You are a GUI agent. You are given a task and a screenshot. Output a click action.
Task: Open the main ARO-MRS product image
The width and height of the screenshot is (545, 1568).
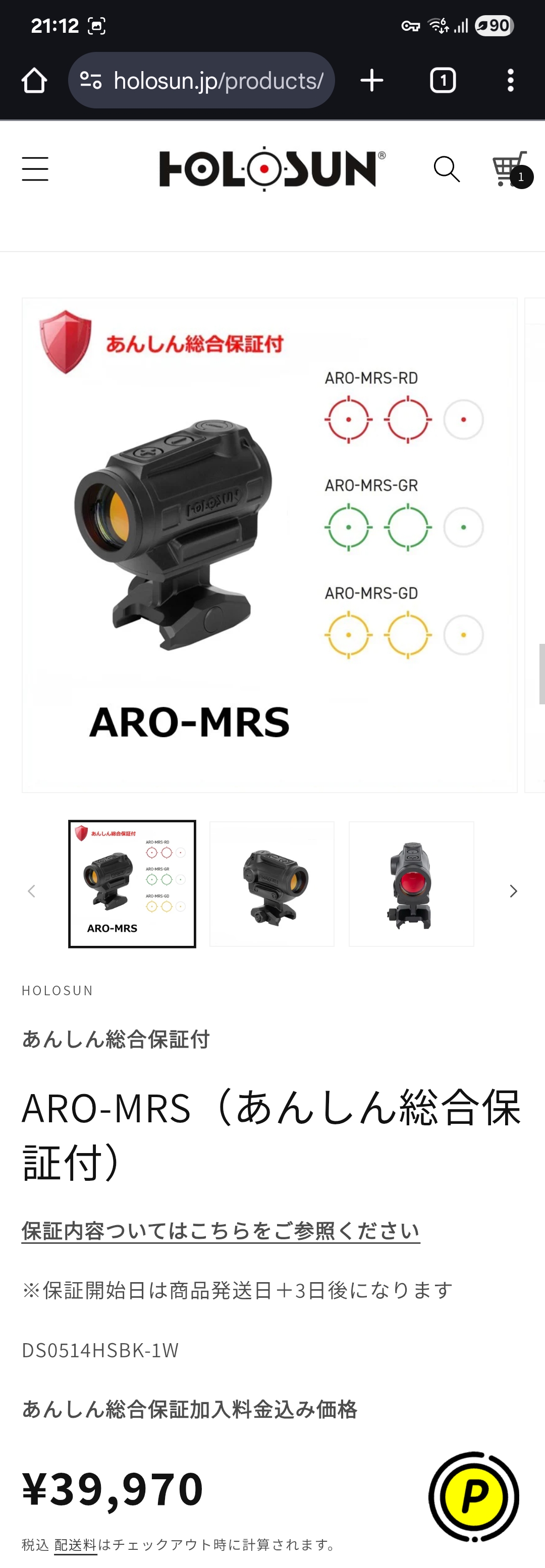[269, 545]
